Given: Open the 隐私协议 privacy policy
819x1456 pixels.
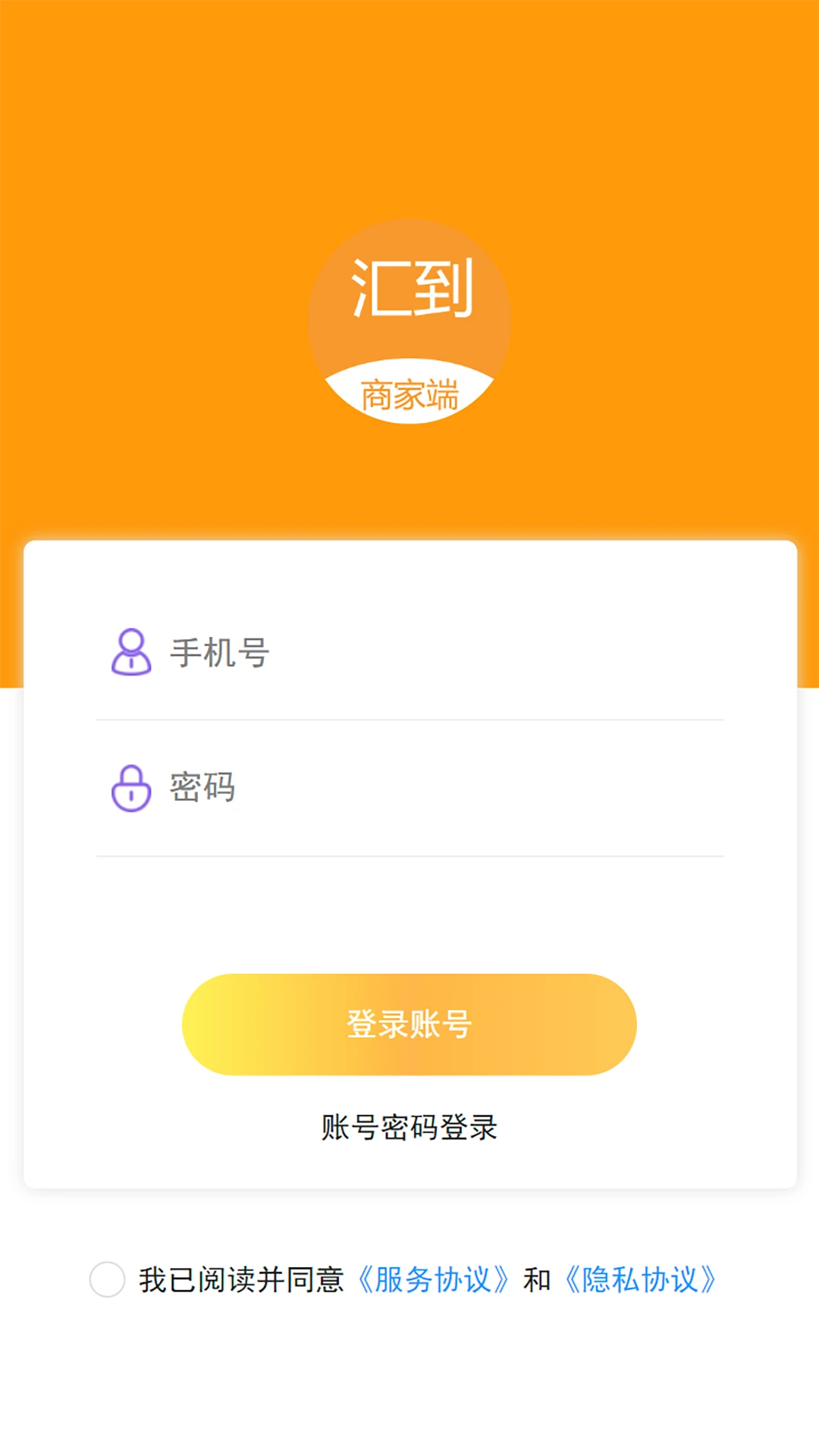Looking at the screenshot, I should (x=639, y=1278).
